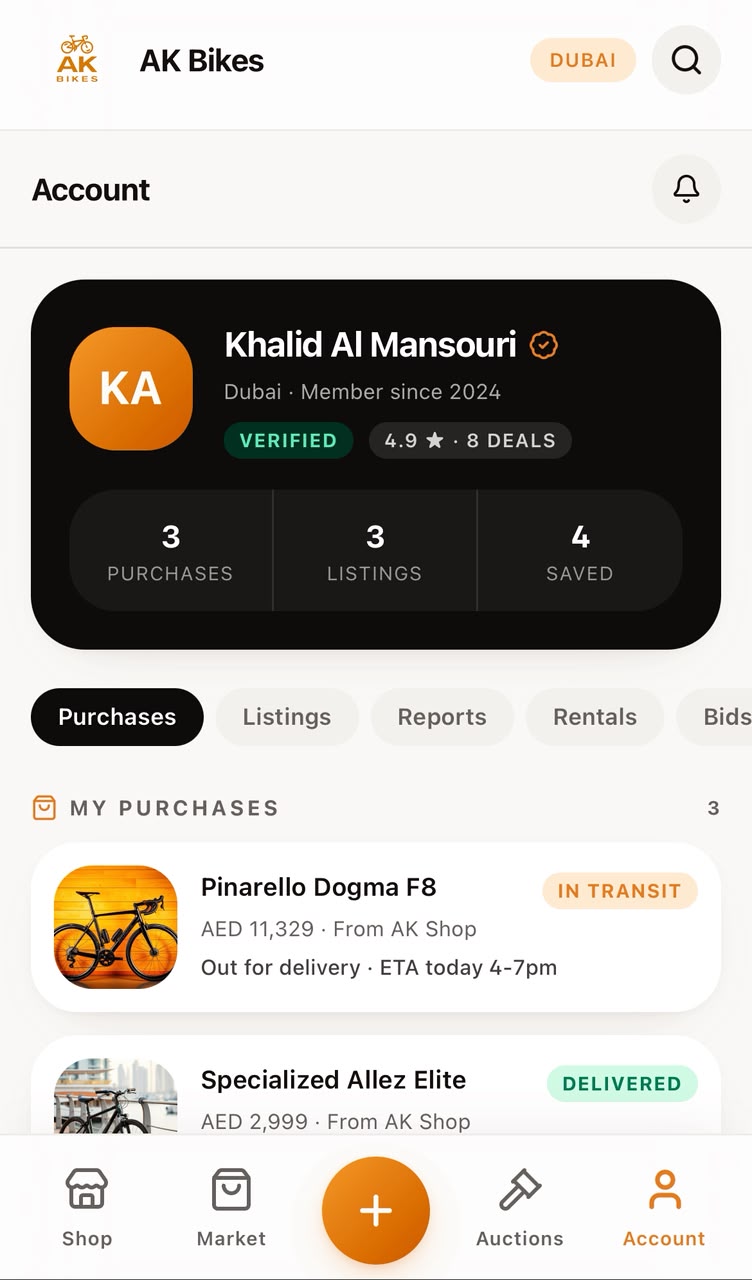The image size is (752, 1280).
Task: Open the search icon in the header
Action: [686, 60]
